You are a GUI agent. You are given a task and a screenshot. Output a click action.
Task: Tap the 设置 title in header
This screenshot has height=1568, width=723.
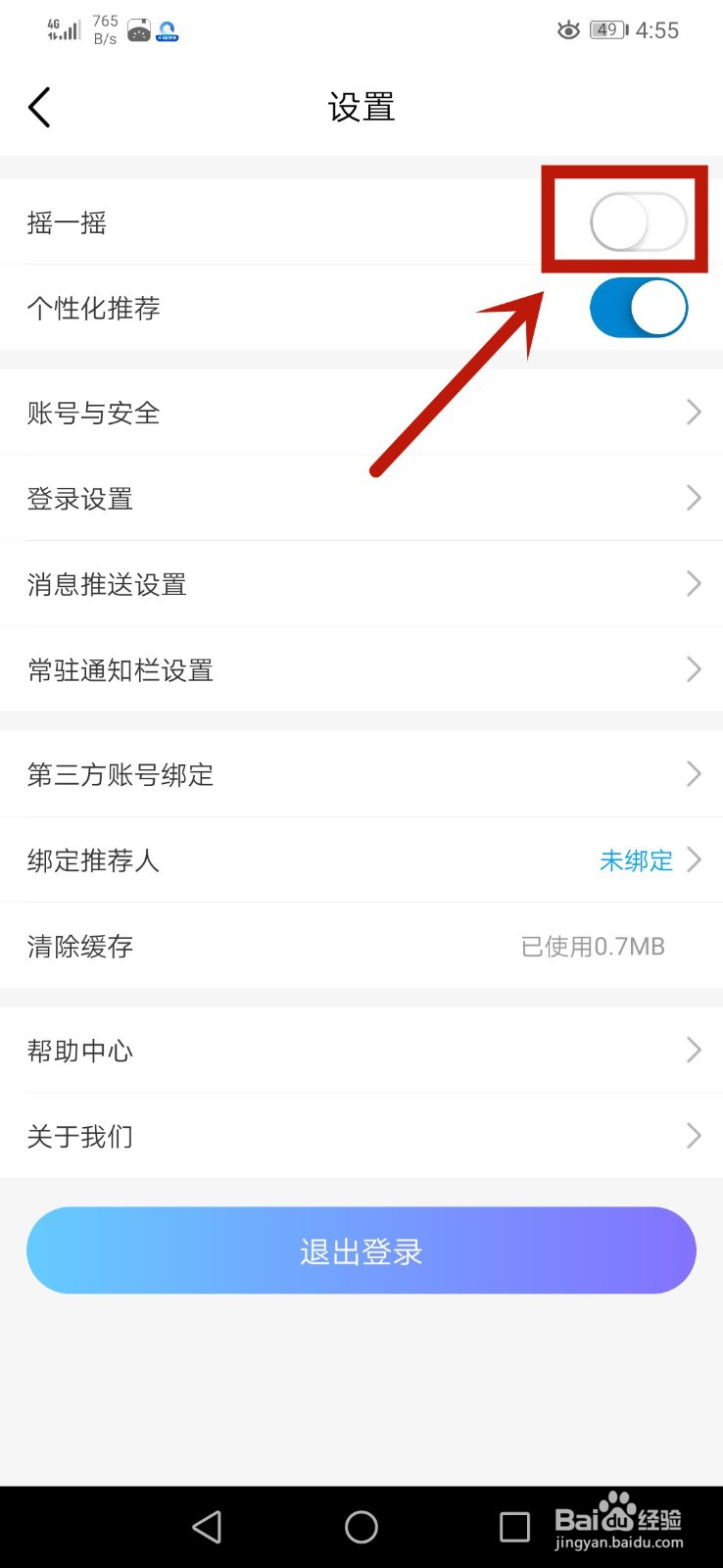pyautogui.click(x=361, y=107)
